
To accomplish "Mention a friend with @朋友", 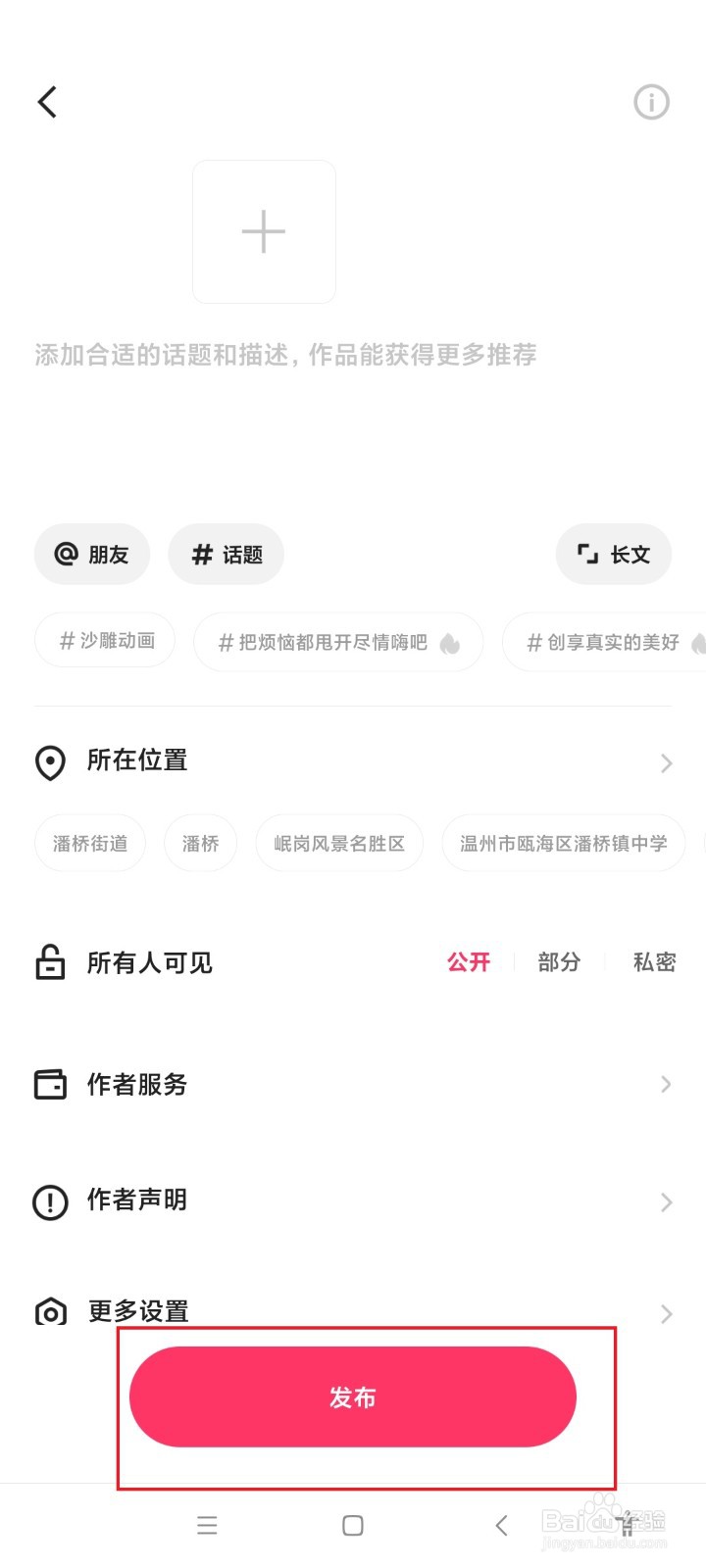I will click(x=92, y=555).
